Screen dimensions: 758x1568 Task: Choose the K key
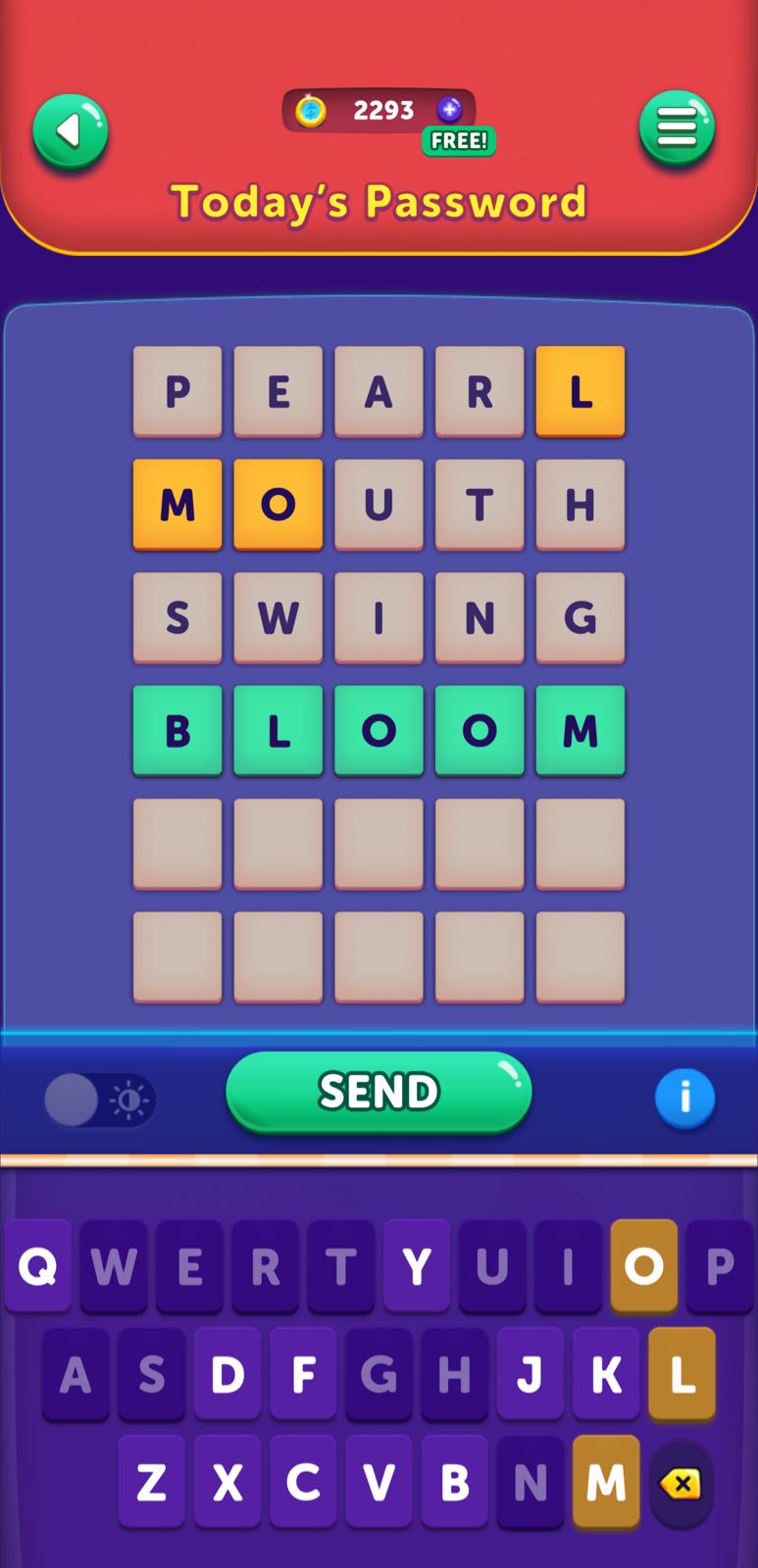click(606, 1375)
